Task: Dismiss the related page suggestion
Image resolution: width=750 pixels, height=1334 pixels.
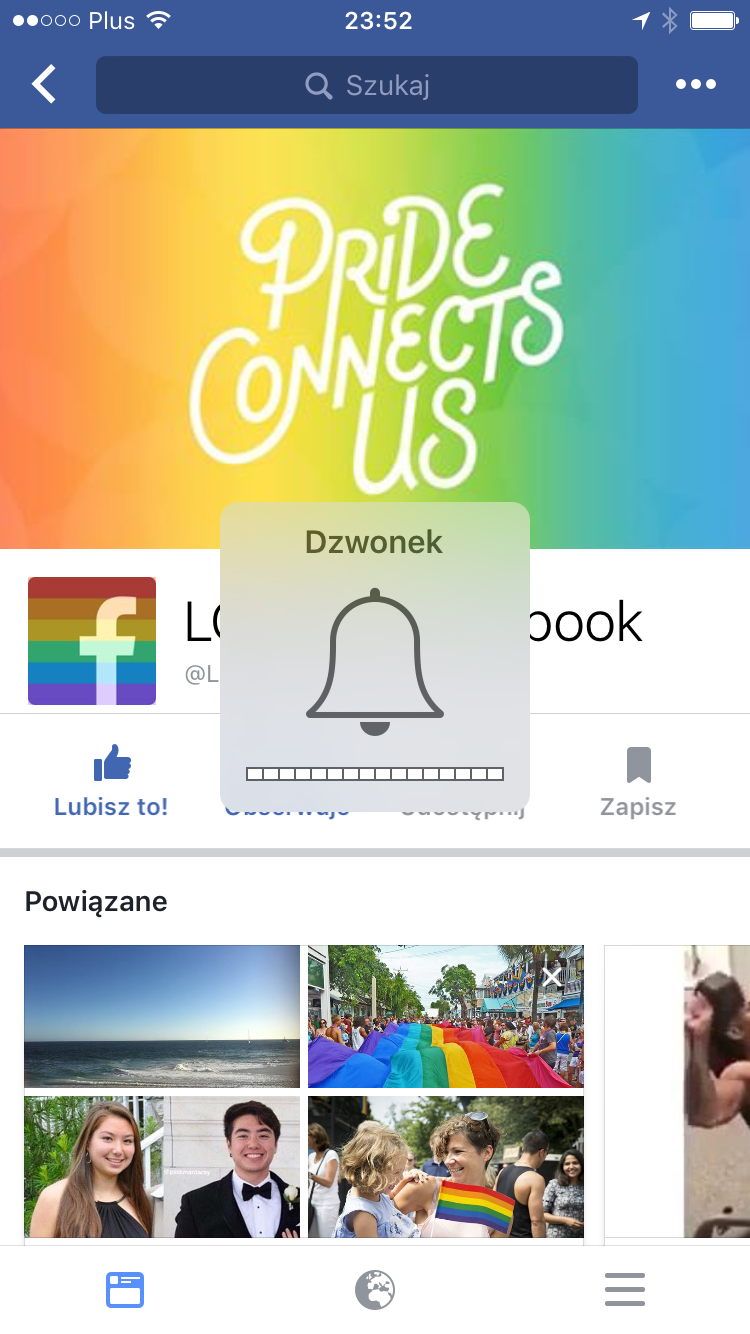Action: click(x=552, y=976)
